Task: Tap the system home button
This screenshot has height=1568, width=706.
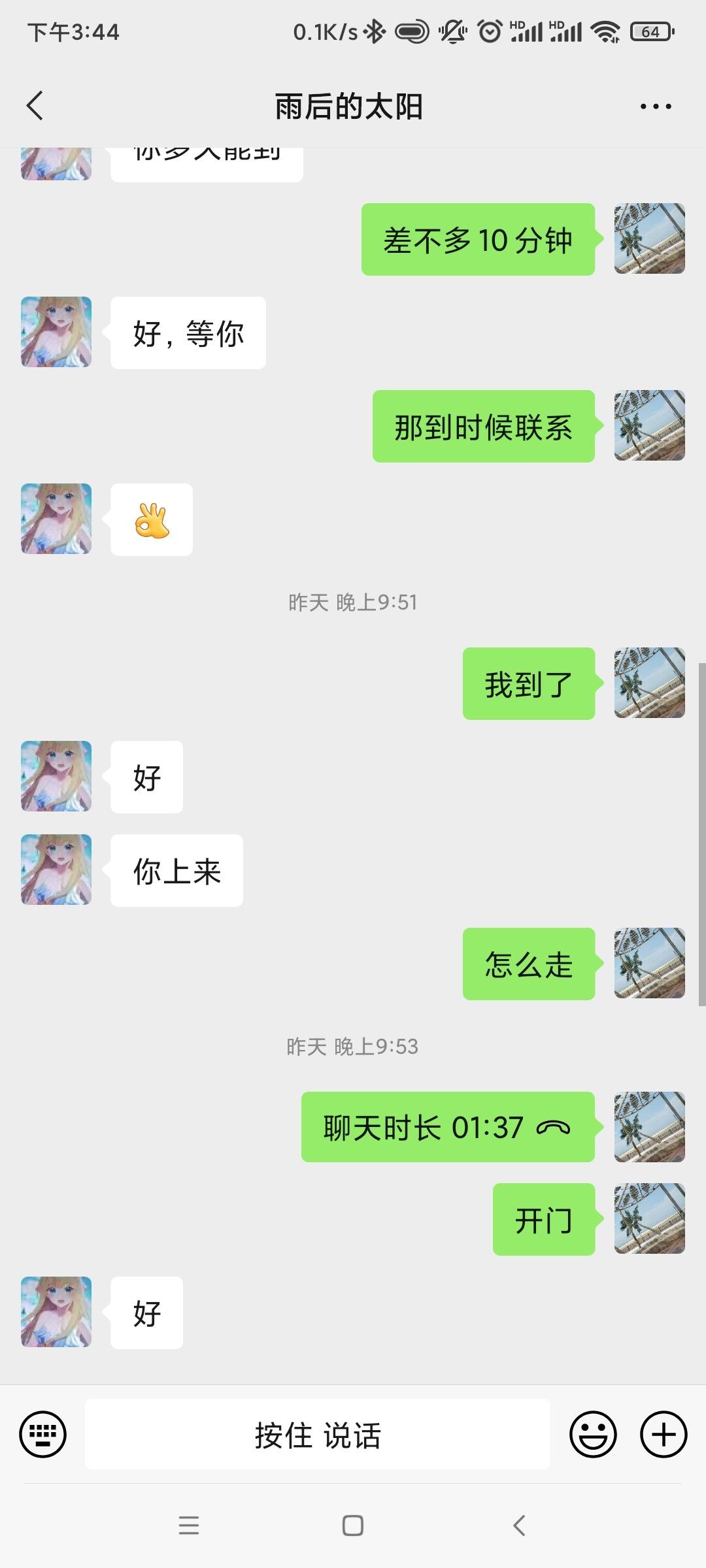Action: pyautogui.click(x=353, y=1526)
